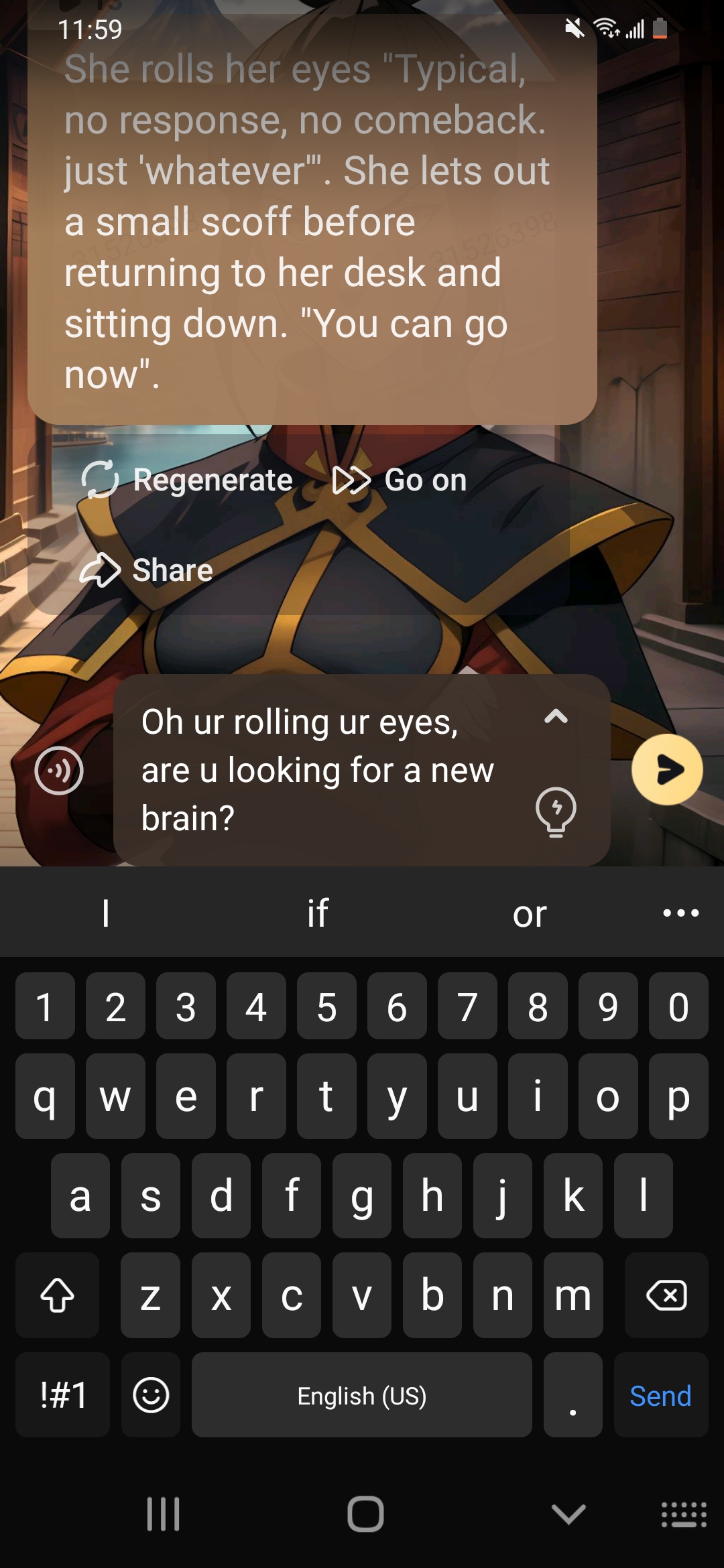Get reply suggestions via the lightbulb icon

[x=556, y=811]
